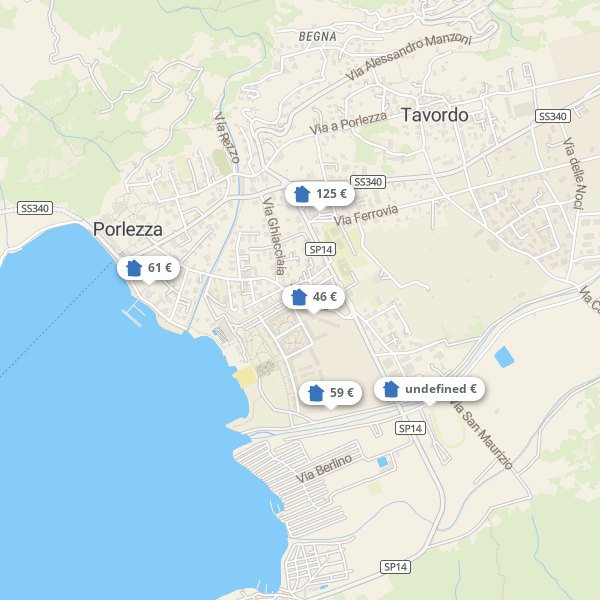This screenshot has height=600, width=600.
Task: Select the 61 € listing marker
Action: (x=148, y=268)
